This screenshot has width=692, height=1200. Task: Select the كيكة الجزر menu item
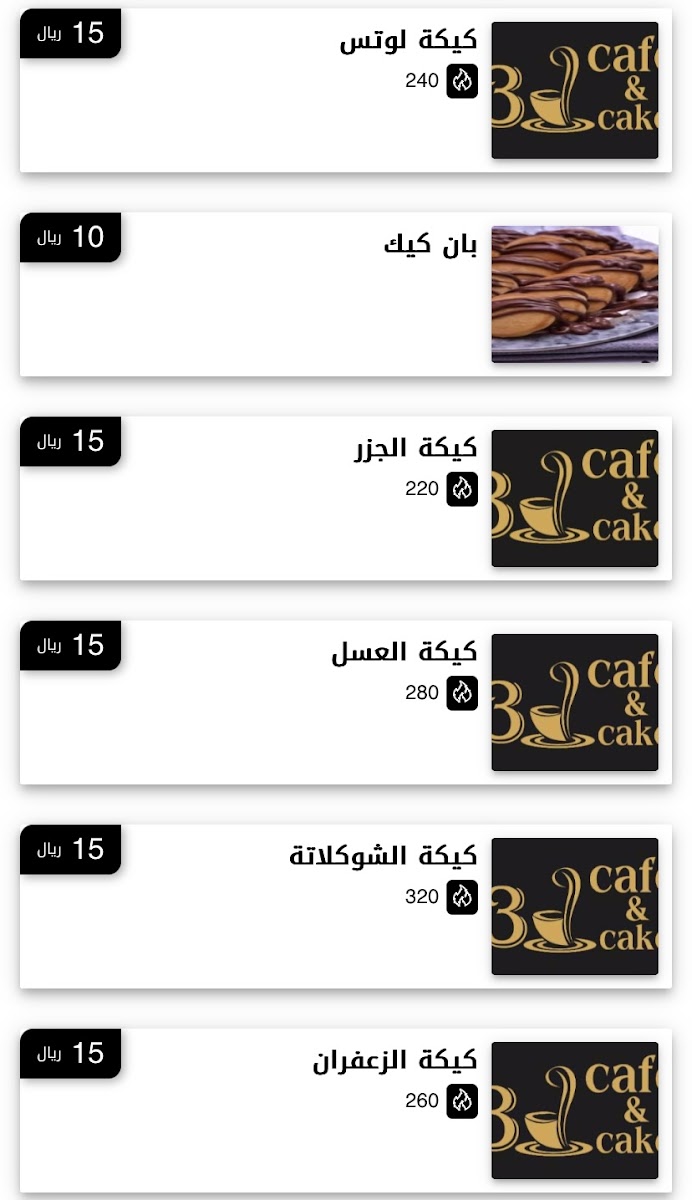(346, 498)
